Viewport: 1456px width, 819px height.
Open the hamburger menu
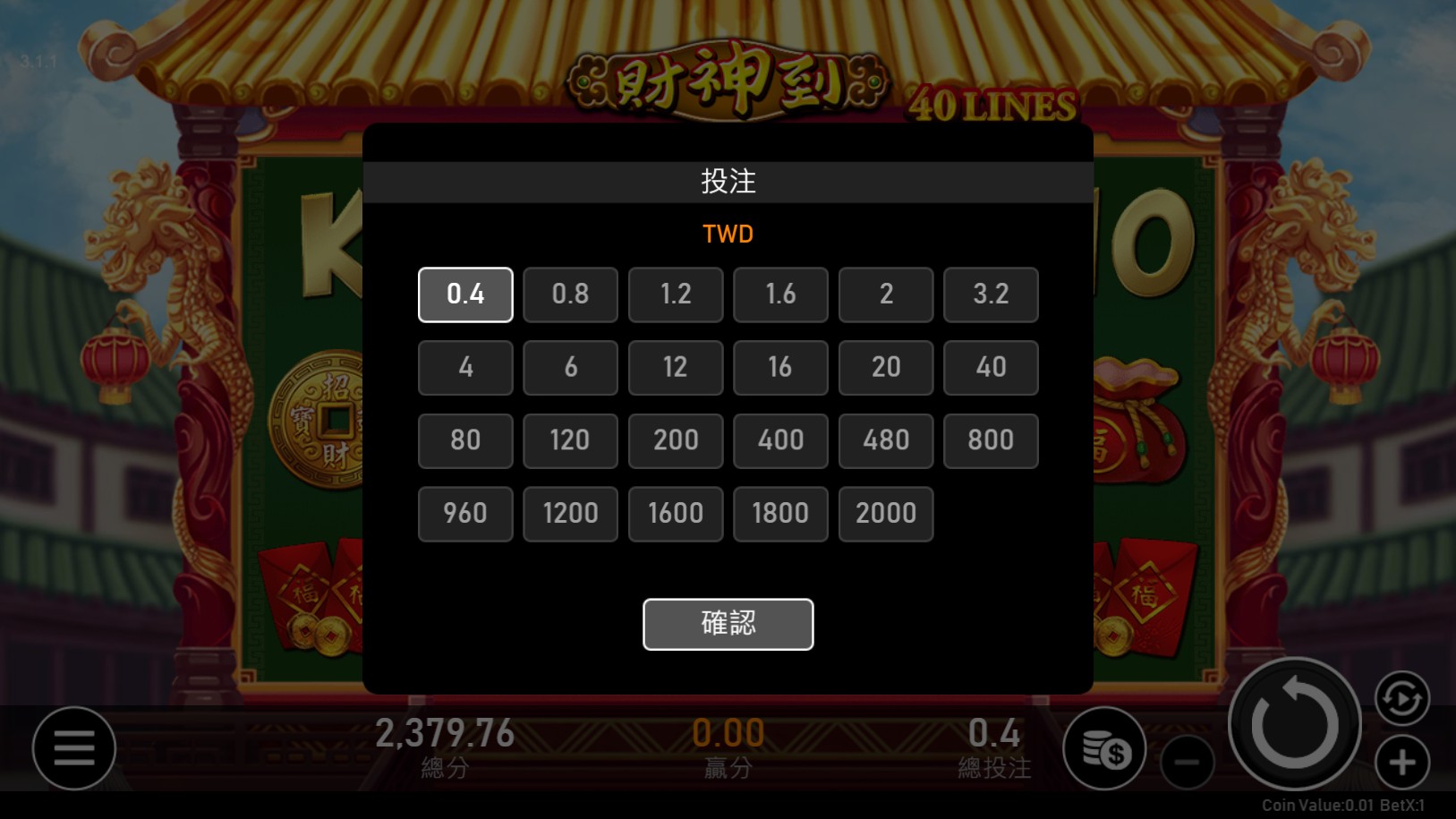(74, 748)
